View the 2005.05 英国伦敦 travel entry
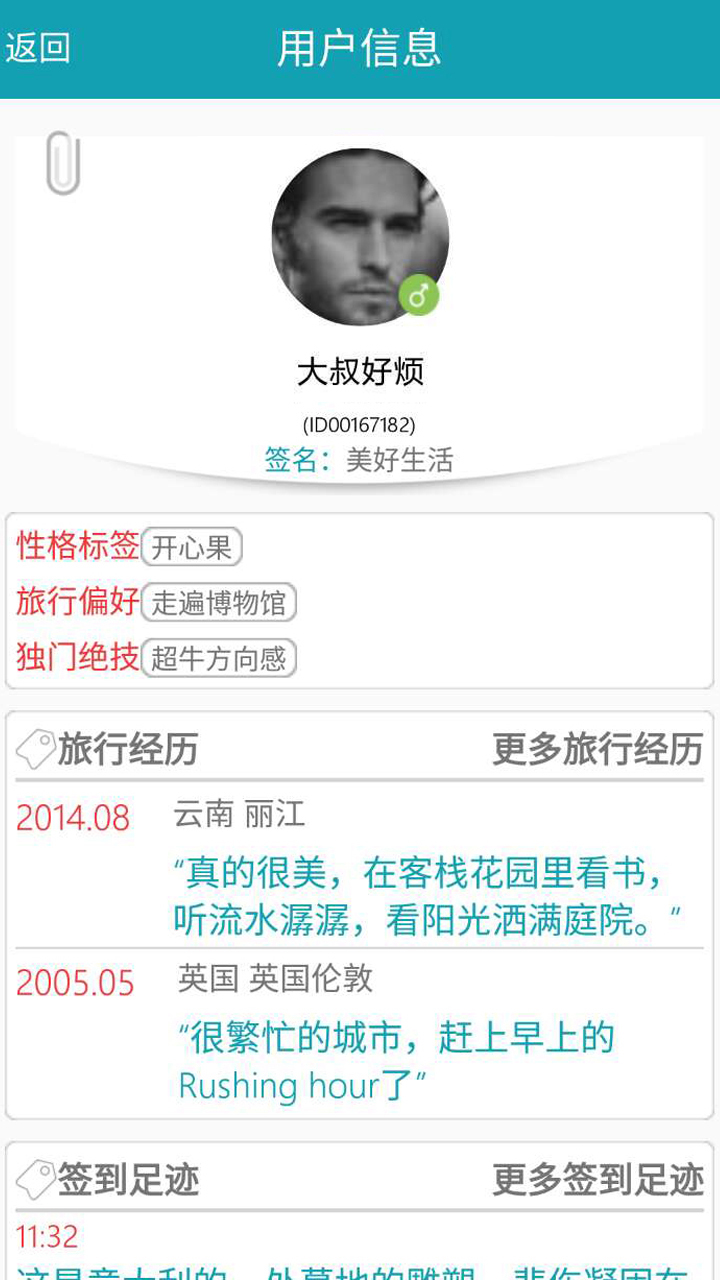Screen dimensions: 720x1280 (x=360, y=1032)
